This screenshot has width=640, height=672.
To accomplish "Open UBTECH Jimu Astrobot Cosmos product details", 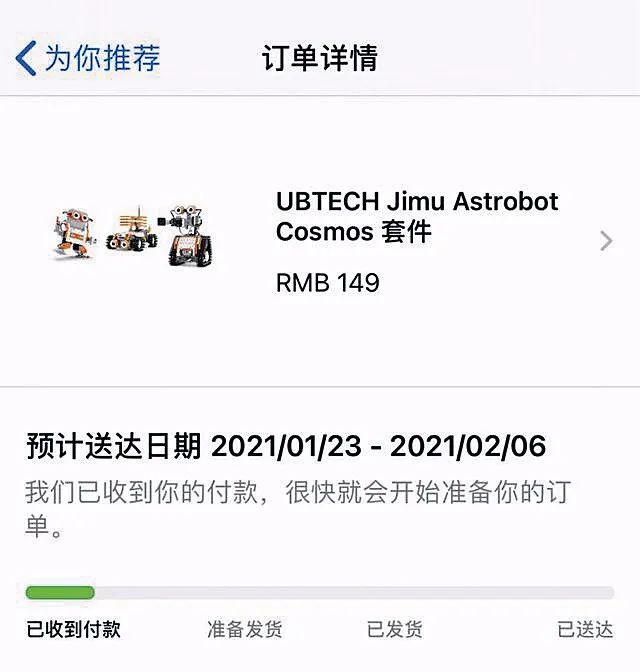I will (417, 240).
